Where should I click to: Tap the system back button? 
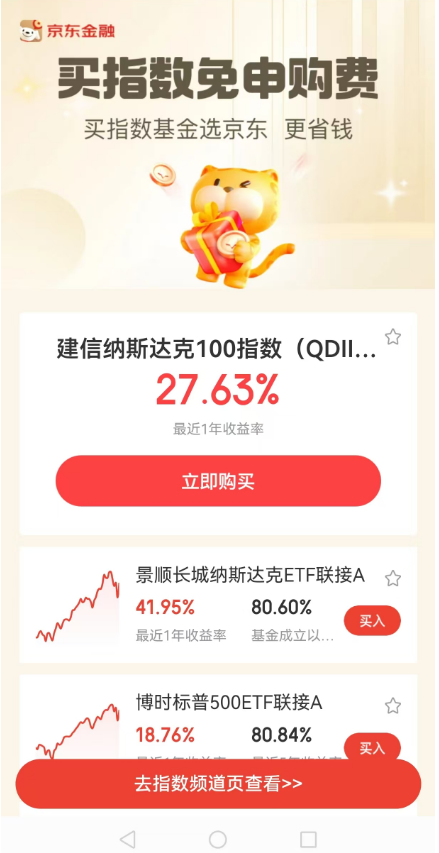(x=127, y=839)
